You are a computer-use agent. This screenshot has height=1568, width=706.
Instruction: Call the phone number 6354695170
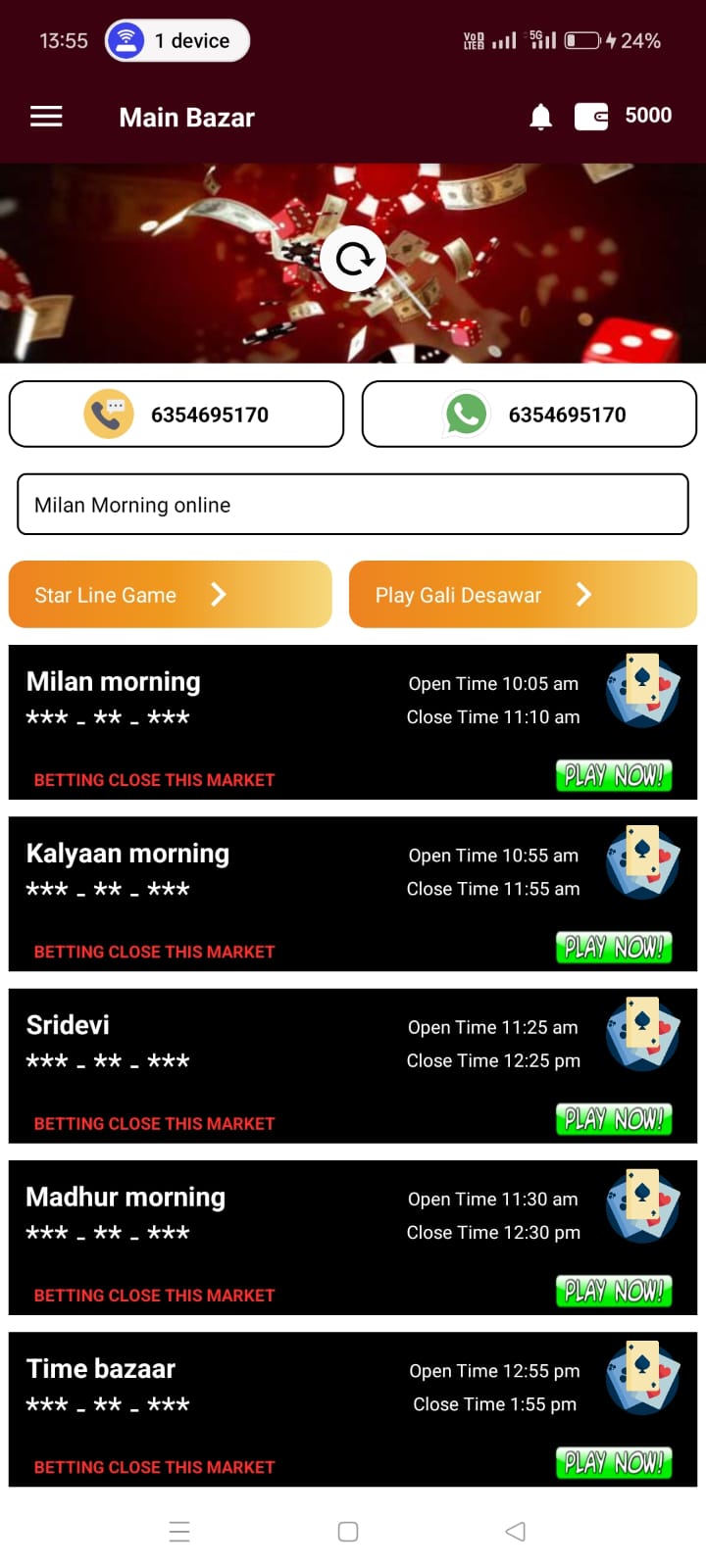(x=176, y=415)
